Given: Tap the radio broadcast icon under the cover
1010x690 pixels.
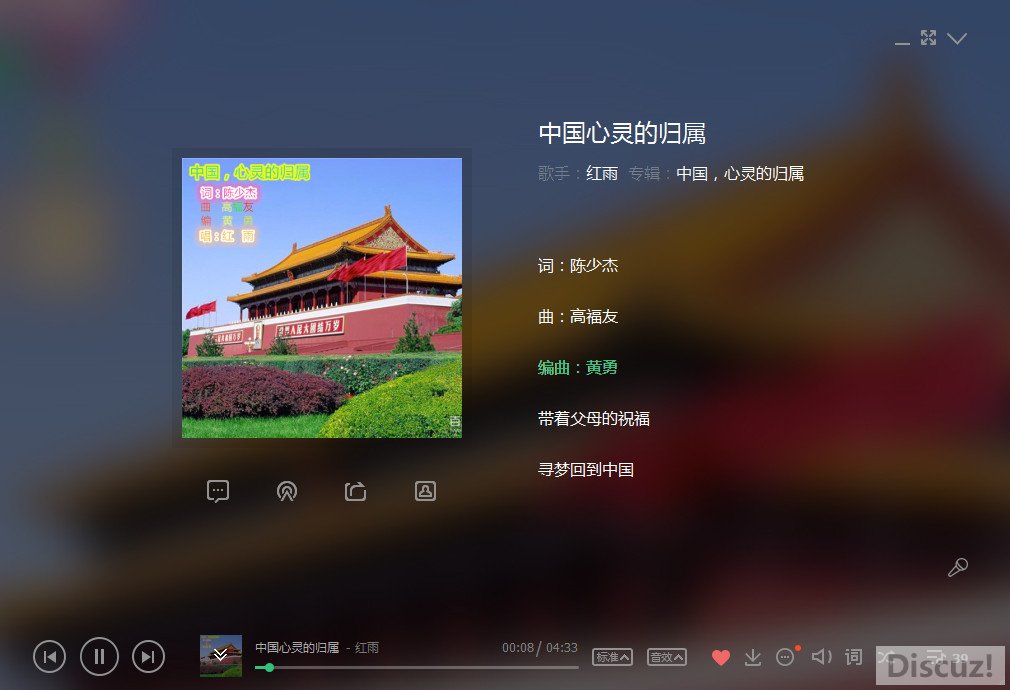Looking at the screenshot, I should 287,491.
